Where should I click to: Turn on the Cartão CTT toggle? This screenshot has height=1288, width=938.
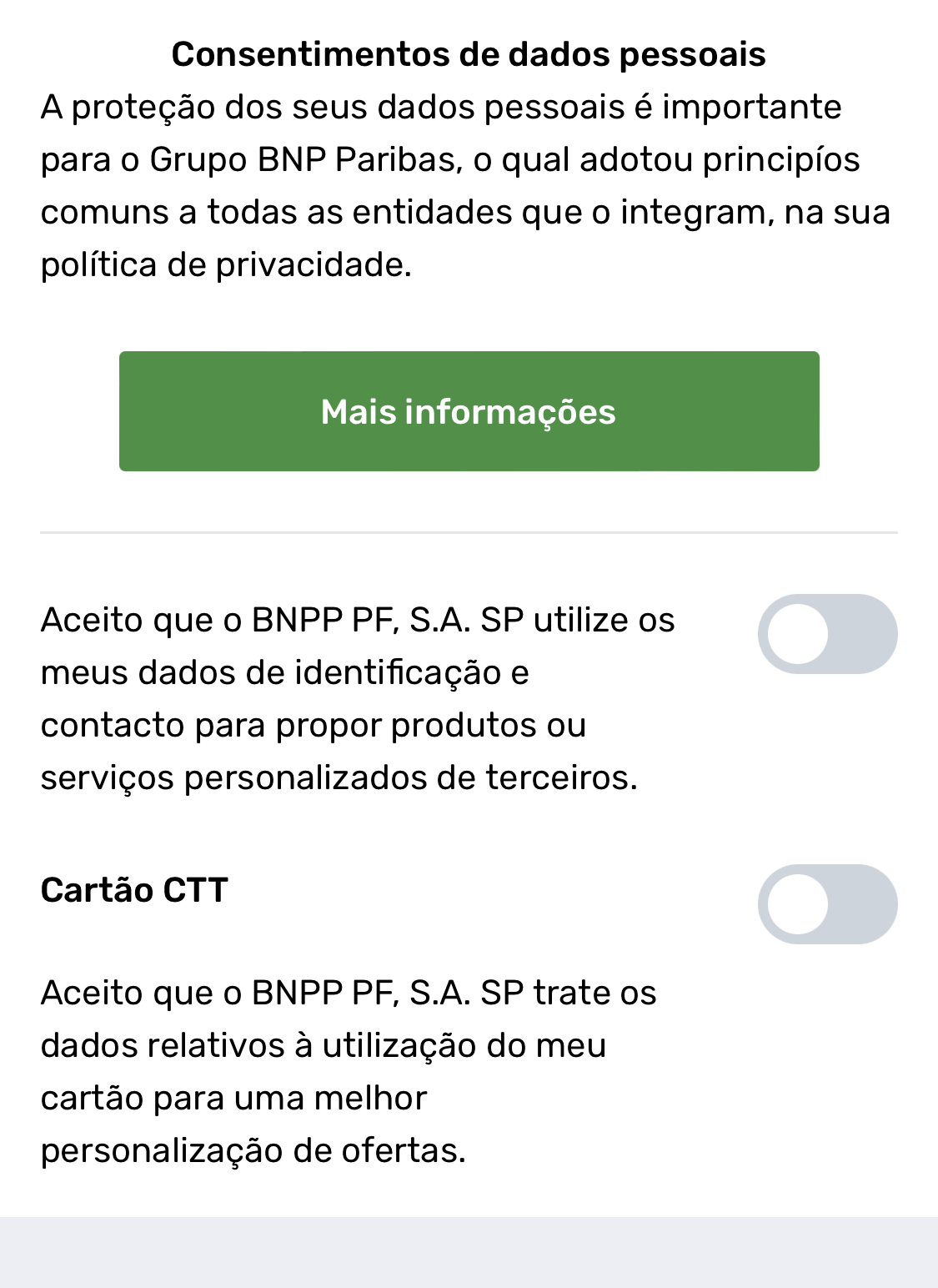point(826,904)
